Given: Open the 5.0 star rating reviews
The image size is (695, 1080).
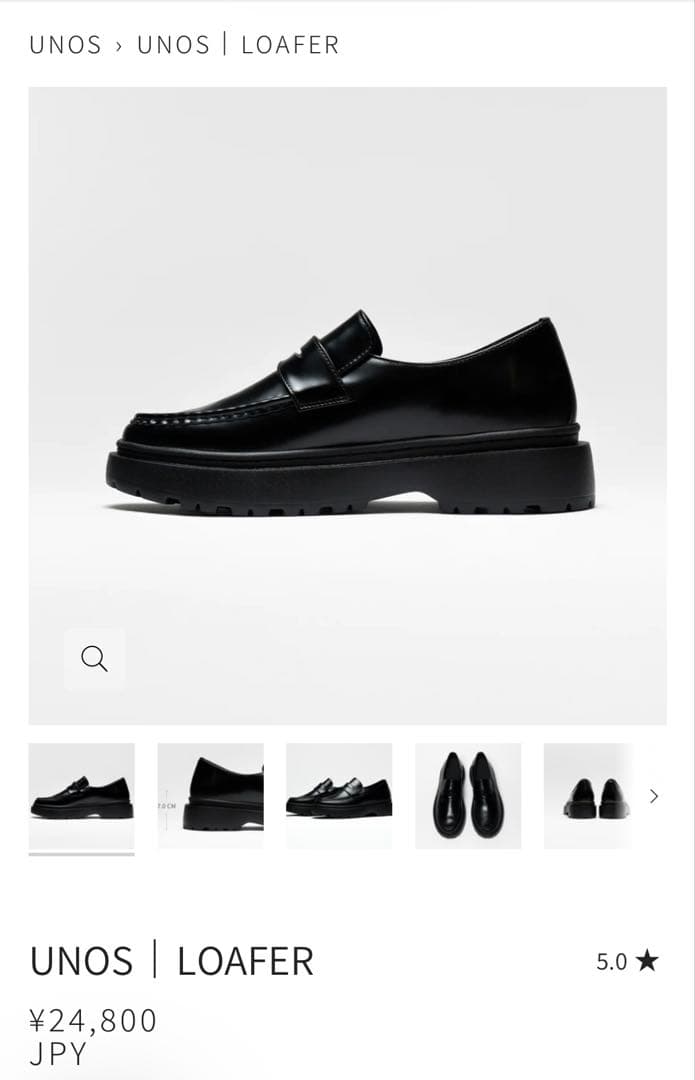Looking at the screenshot, I should pyautogui.click(x=627, y=962).
